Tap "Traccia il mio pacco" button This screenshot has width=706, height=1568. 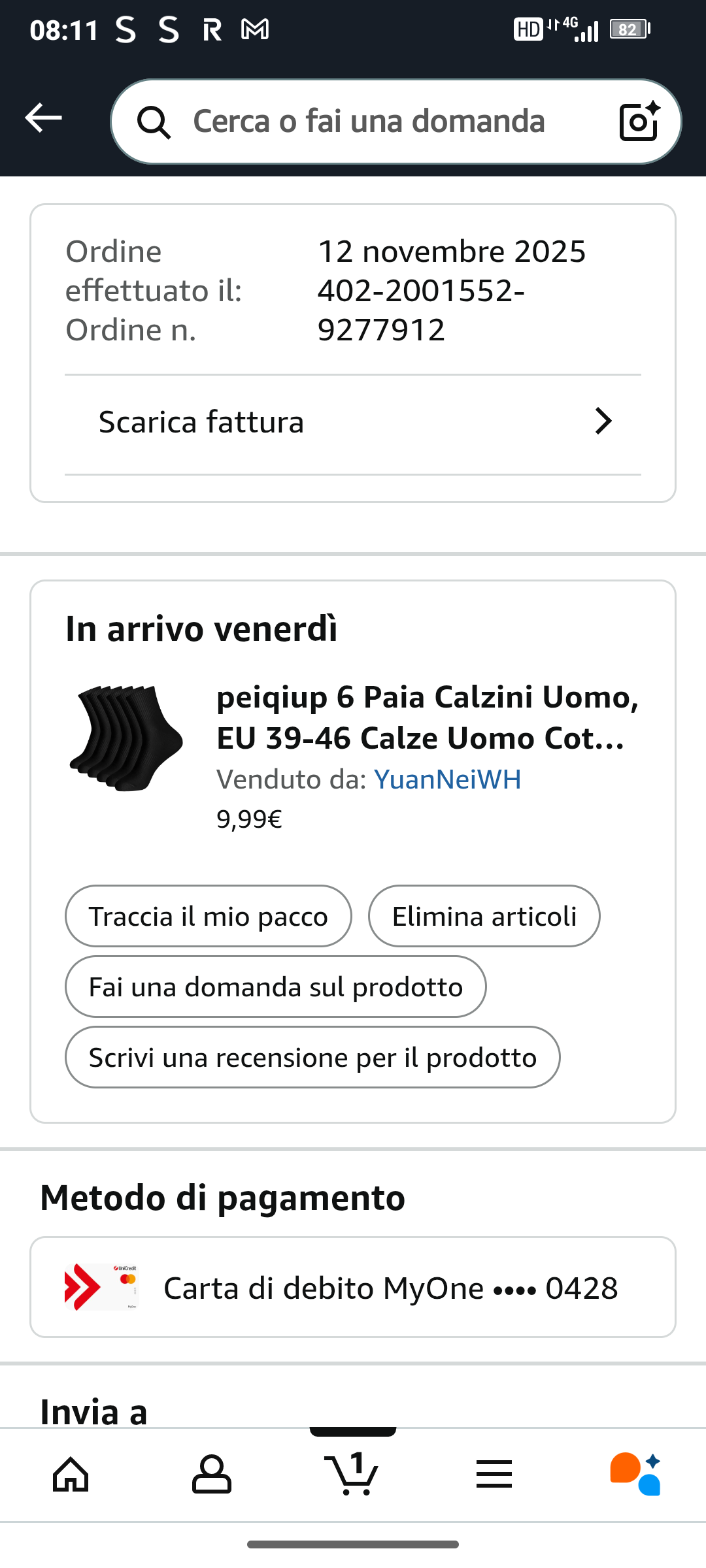[208, 916]
